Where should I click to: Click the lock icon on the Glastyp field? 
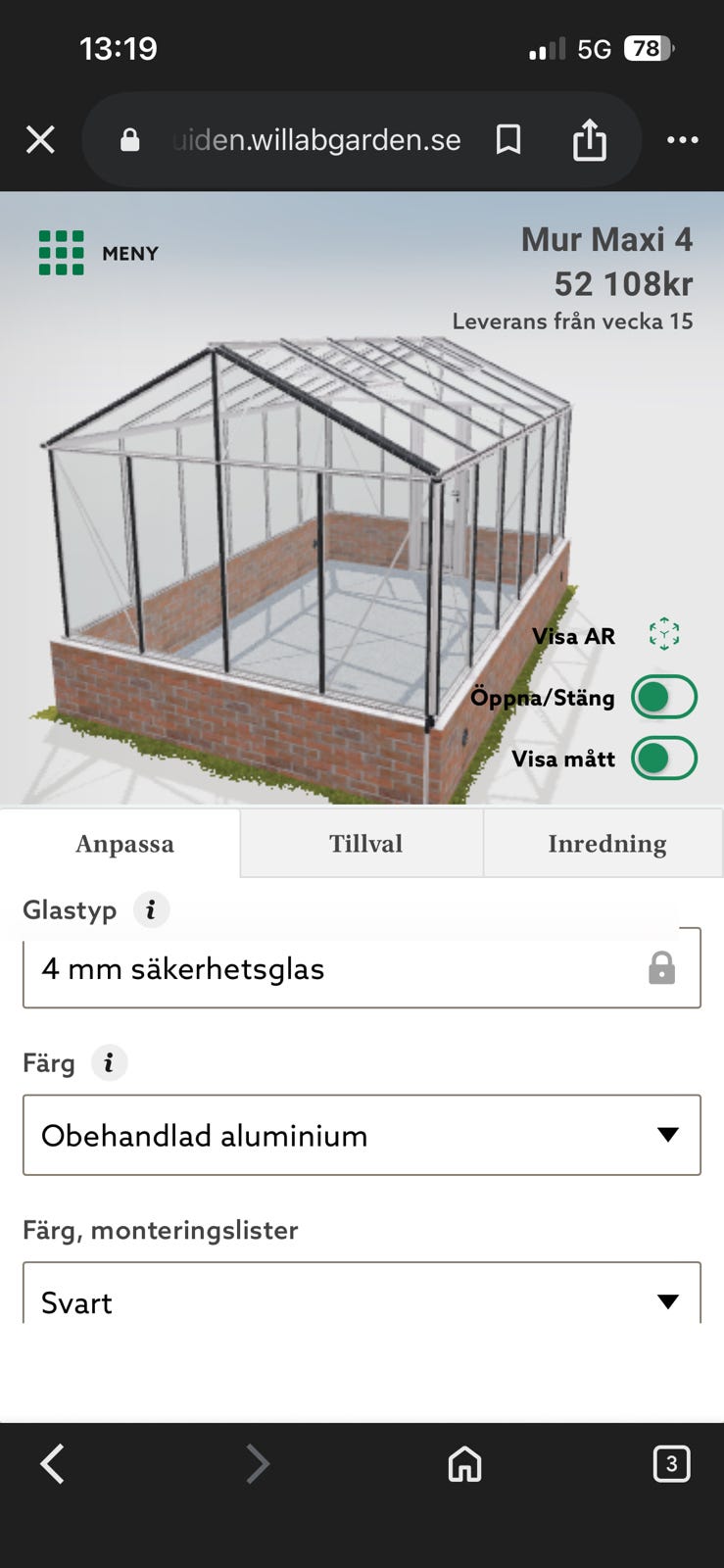pos(661,968)
